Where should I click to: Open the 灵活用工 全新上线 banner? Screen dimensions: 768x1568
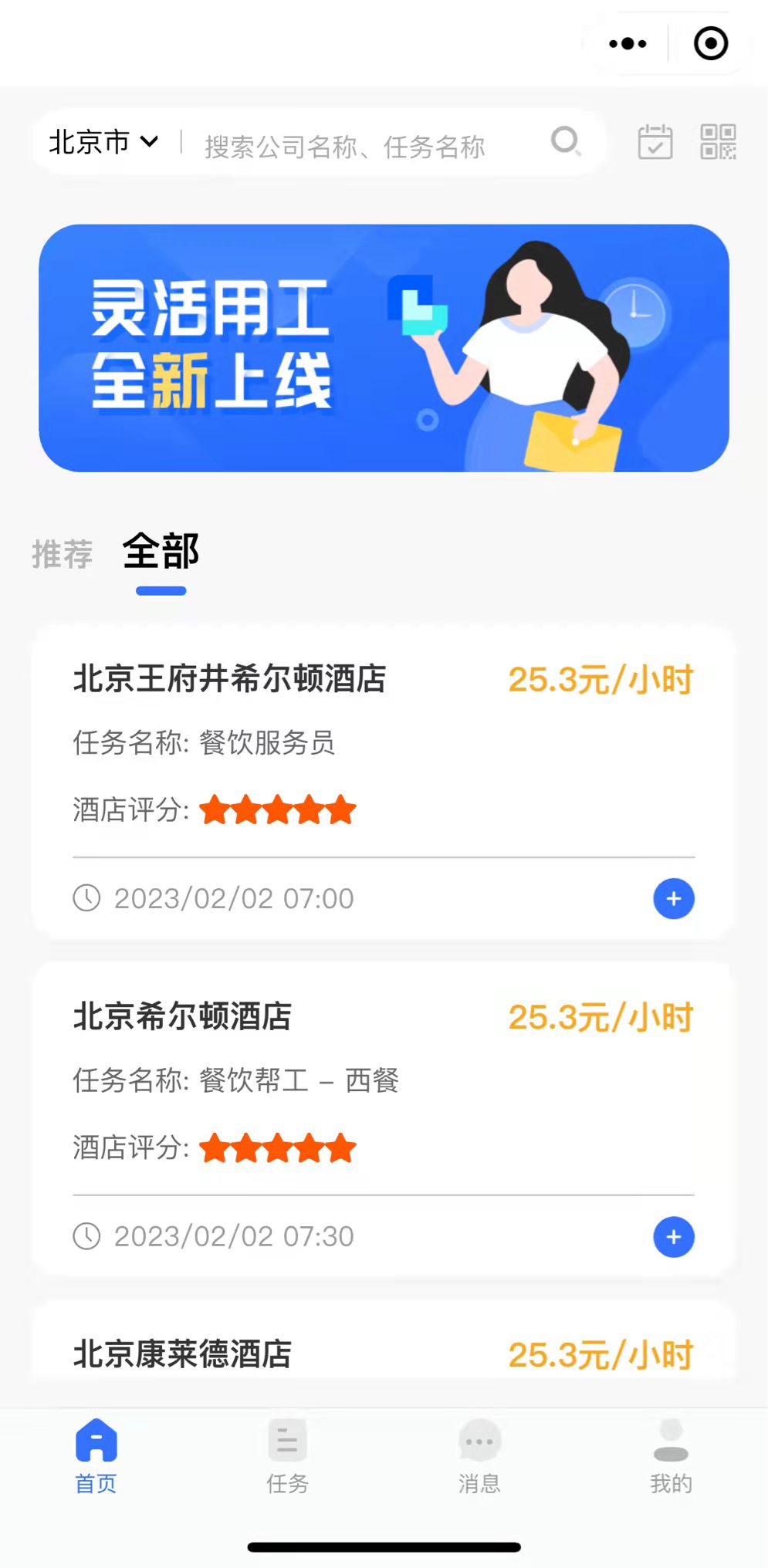[384, 348]
